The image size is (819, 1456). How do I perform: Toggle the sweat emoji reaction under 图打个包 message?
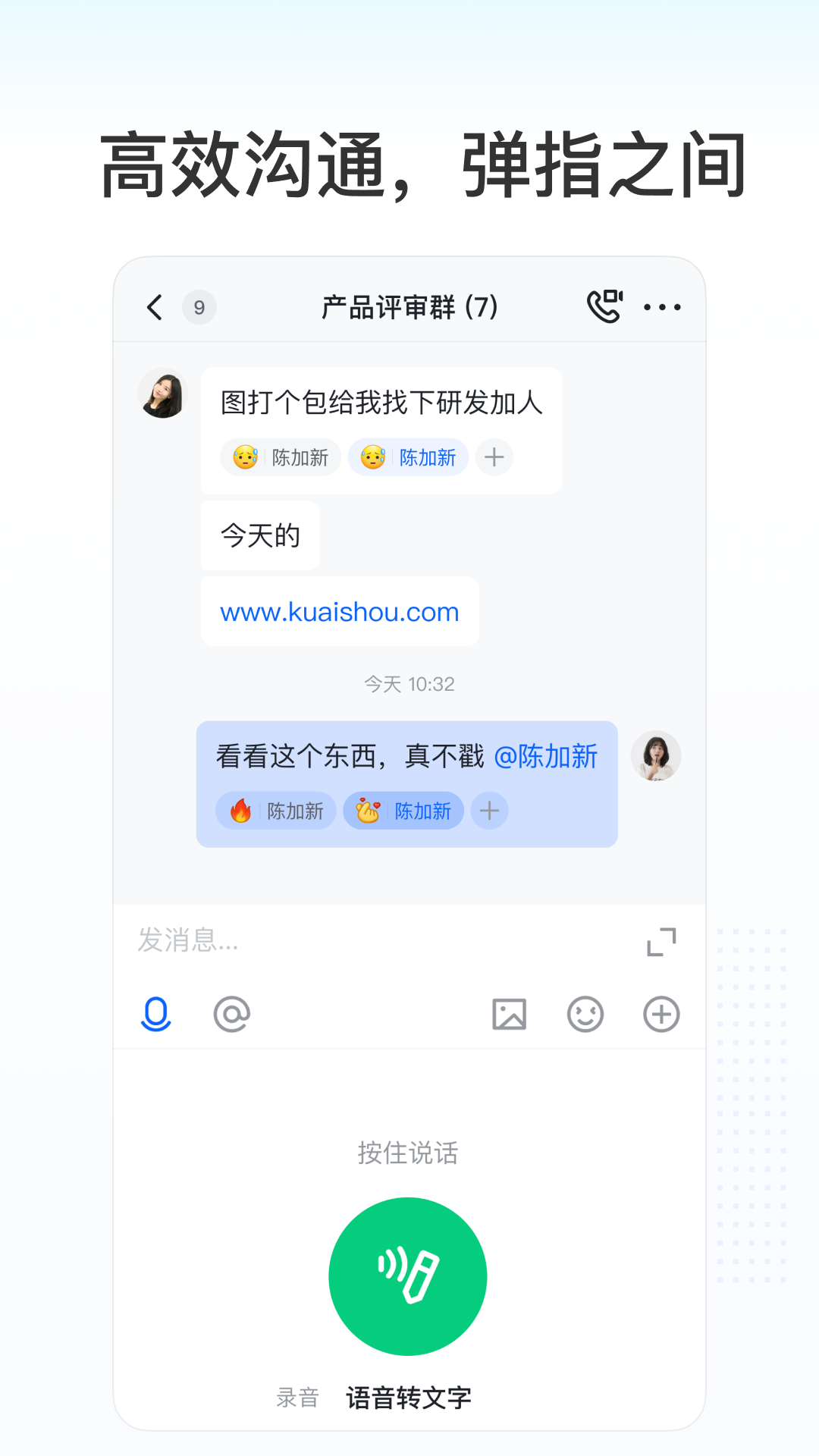pos(280,457)
